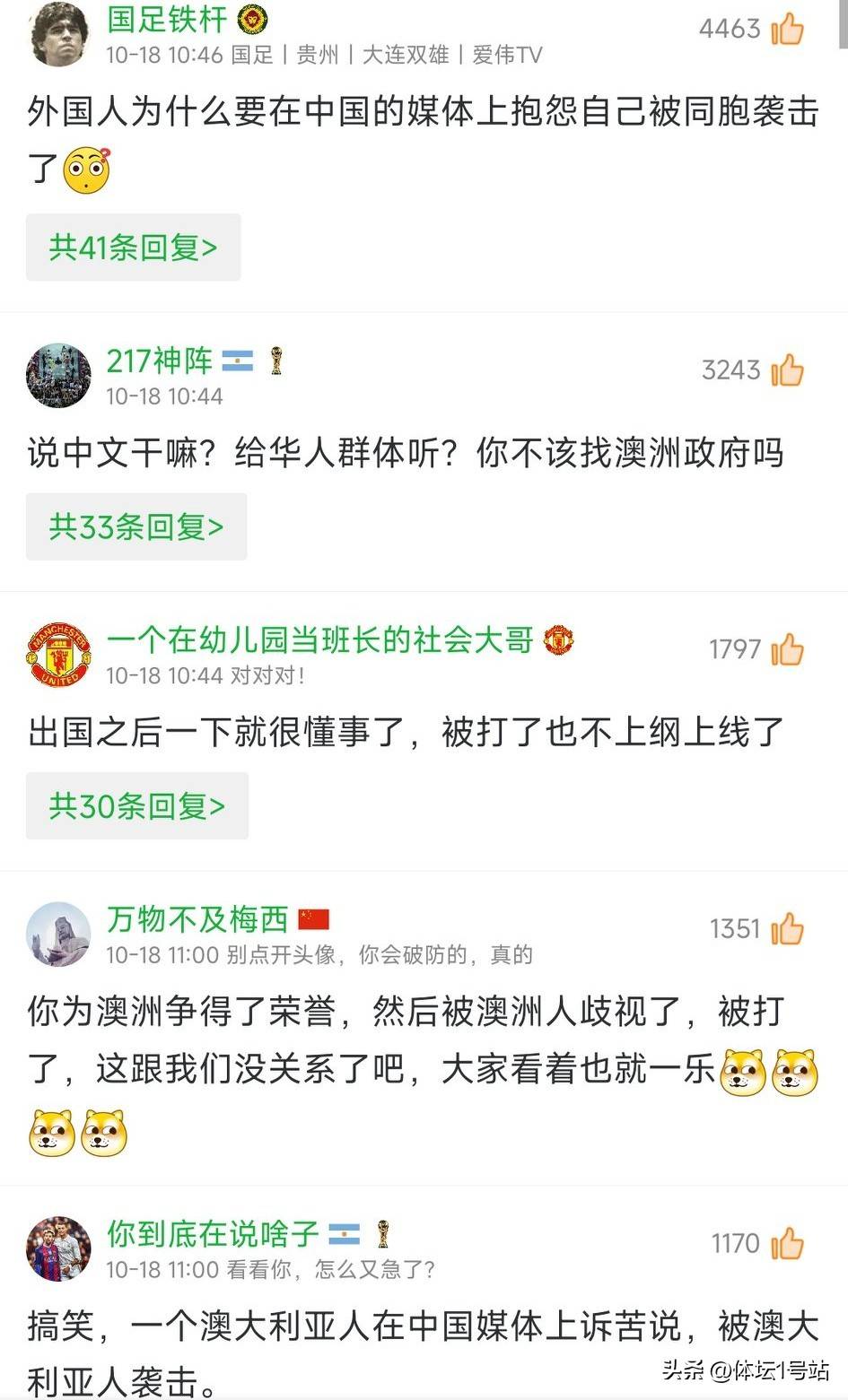
Task: Open the 爱伟TV tag
Action: pyautogui.click(x=505, y=54)
